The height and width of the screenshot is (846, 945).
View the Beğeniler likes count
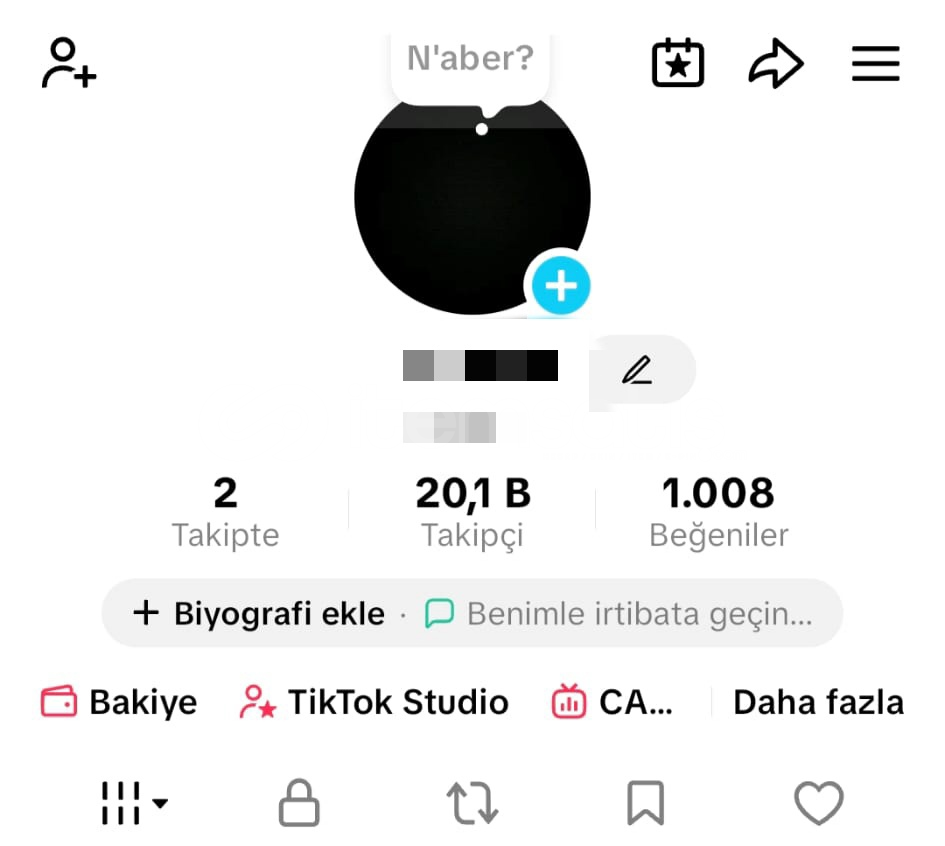point(718,511)
